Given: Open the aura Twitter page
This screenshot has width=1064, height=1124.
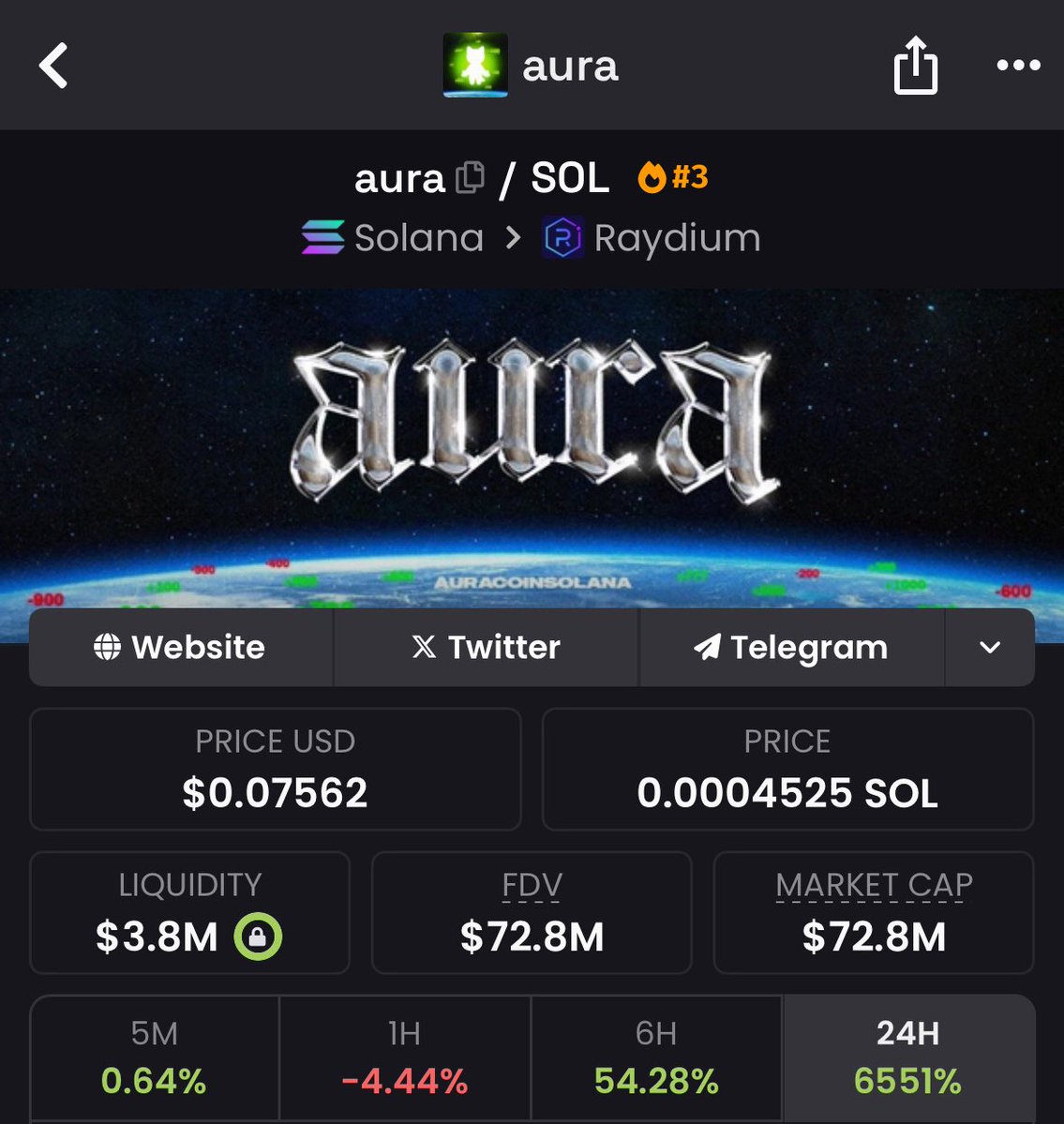Looking at the screenshot, I should click(487, 647).
